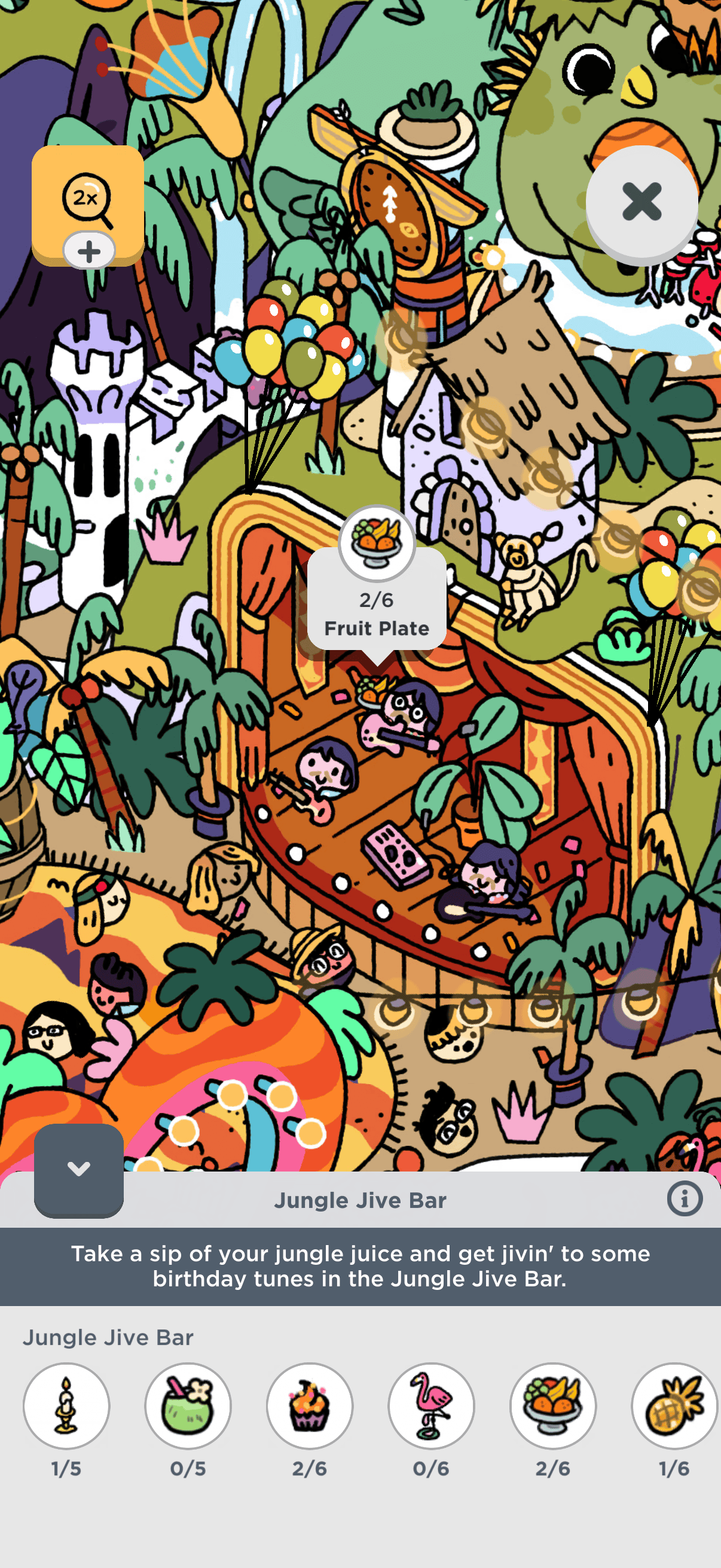Image resolution: width=721 pixels, height=1568 pixels.
Task: Use the 2x magnifier zoom power-up
Action: (x=88, y=200)
